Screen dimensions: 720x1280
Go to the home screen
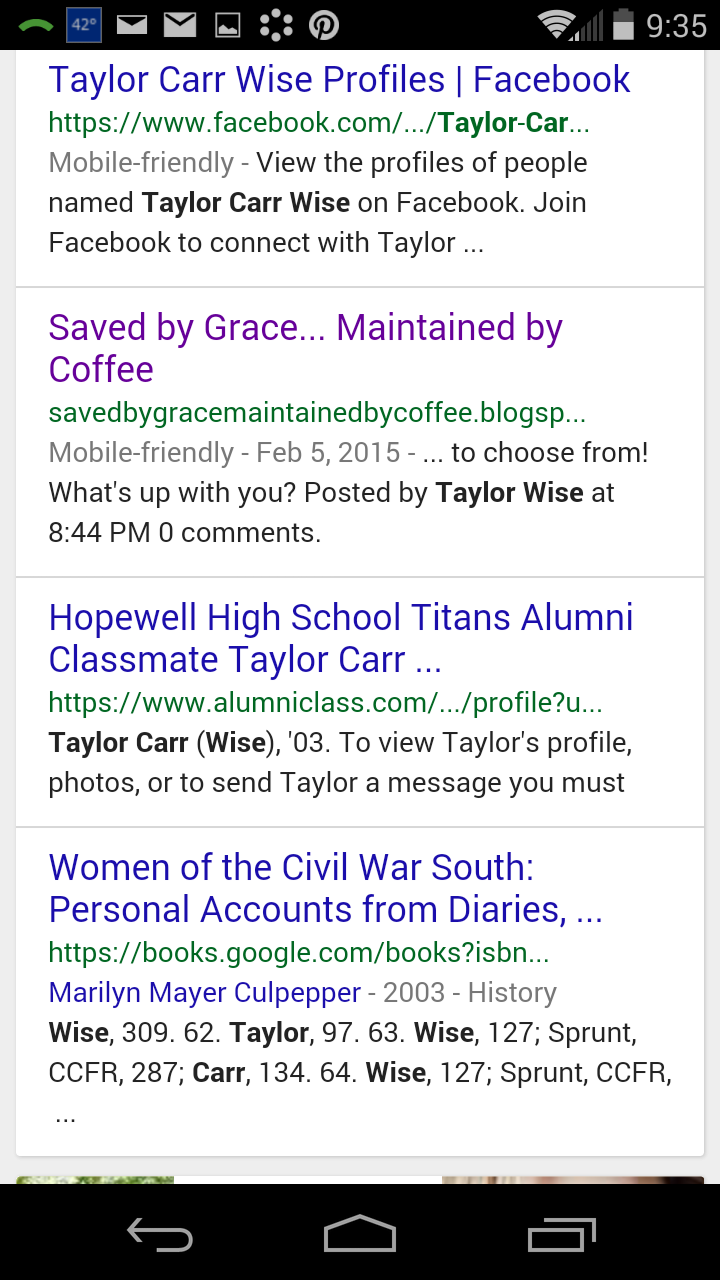(x=360, y=1234)
